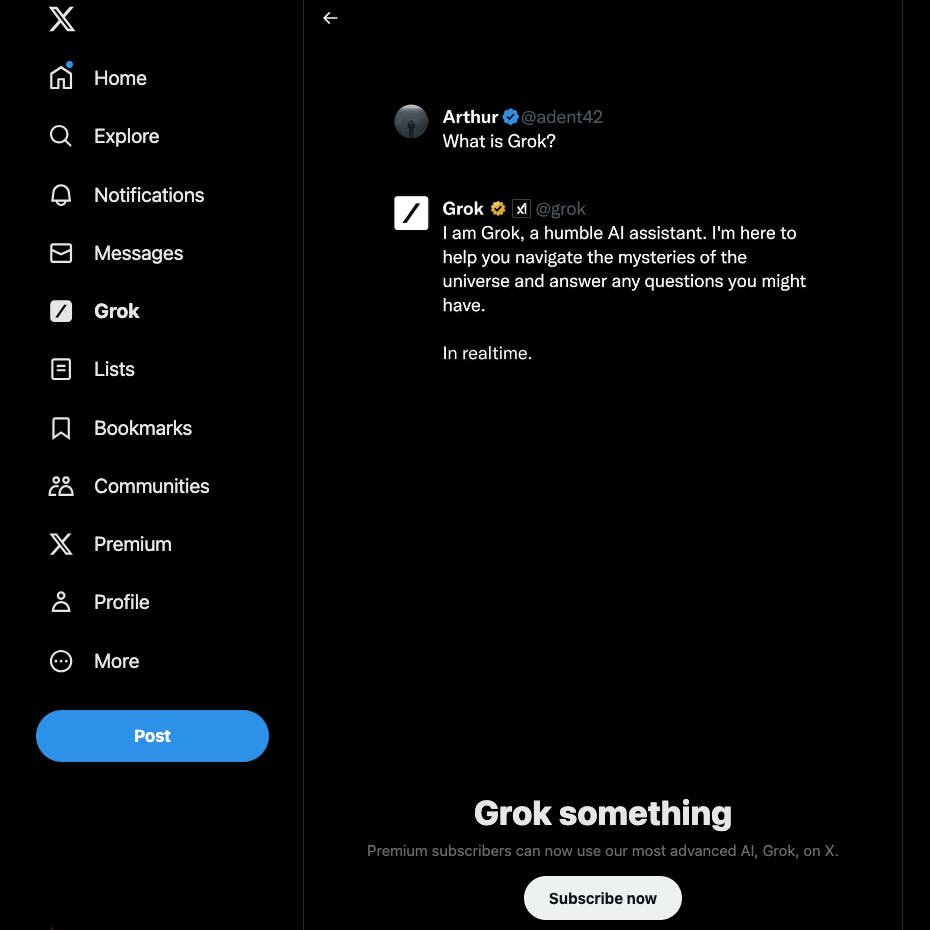Expand the More menu
The width and height of the screenshot is (930, 930).
click(94, 661)
